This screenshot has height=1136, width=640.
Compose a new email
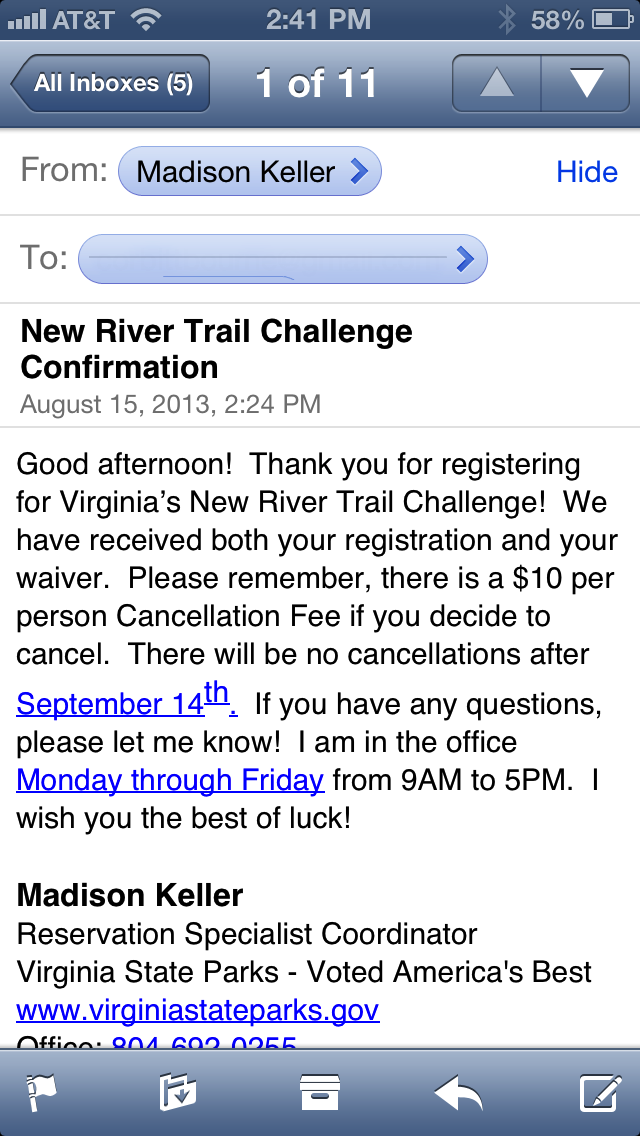pos(600,1094)
